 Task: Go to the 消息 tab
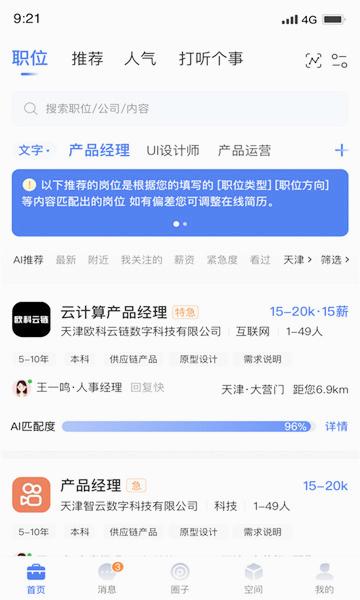coord(108,578)
